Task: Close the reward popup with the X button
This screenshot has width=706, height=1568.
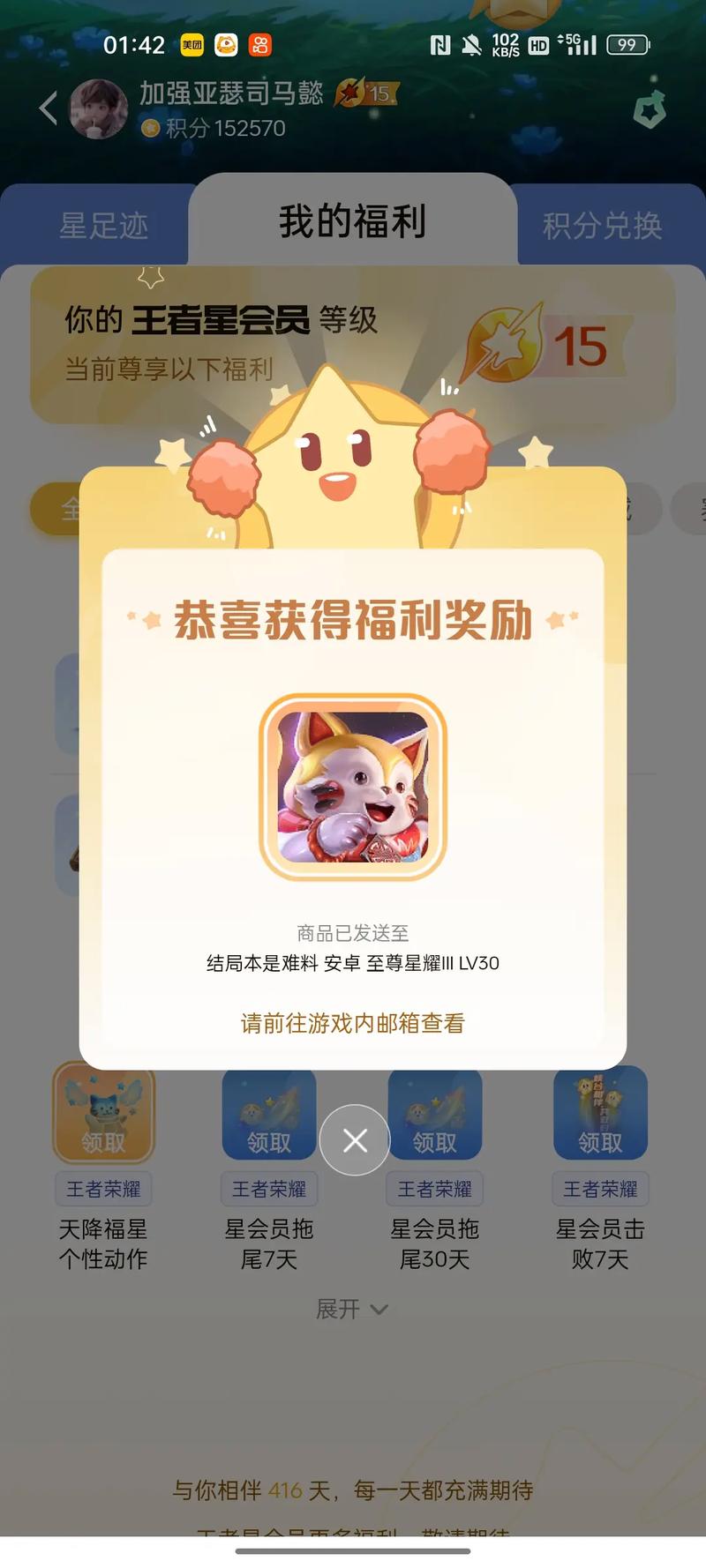Action: tap(354, 1139)
